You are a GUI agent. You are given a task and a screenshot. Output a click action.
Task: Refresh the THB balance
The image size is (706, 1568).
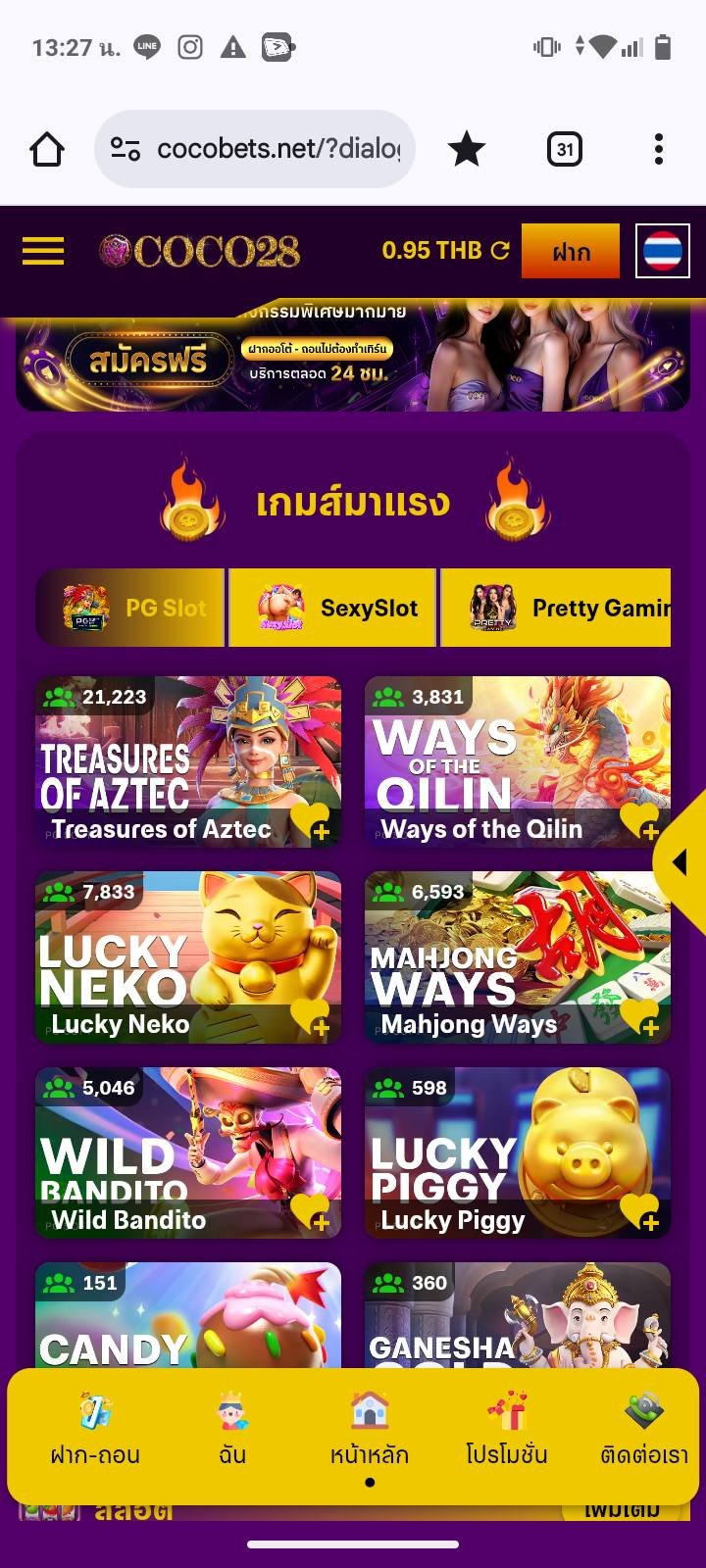coord(500,251)
